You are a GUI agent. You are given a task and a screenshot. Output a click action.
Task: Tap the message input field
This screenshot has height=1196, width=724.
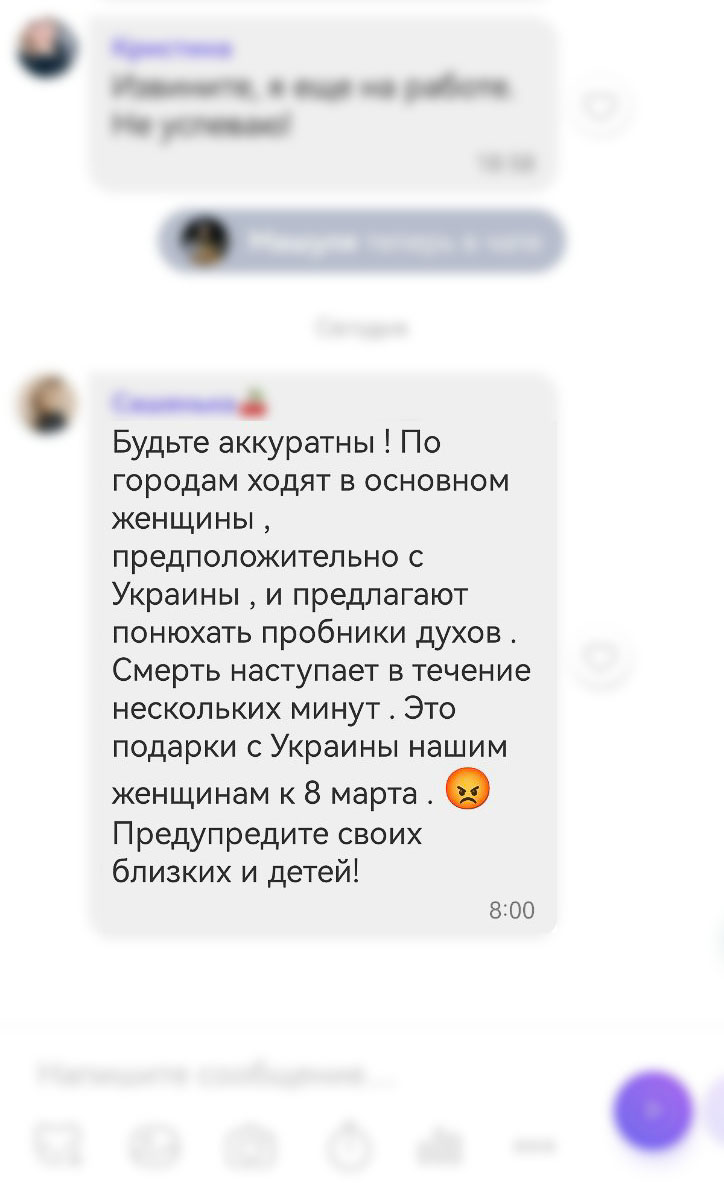click(x=300, y=1076)
